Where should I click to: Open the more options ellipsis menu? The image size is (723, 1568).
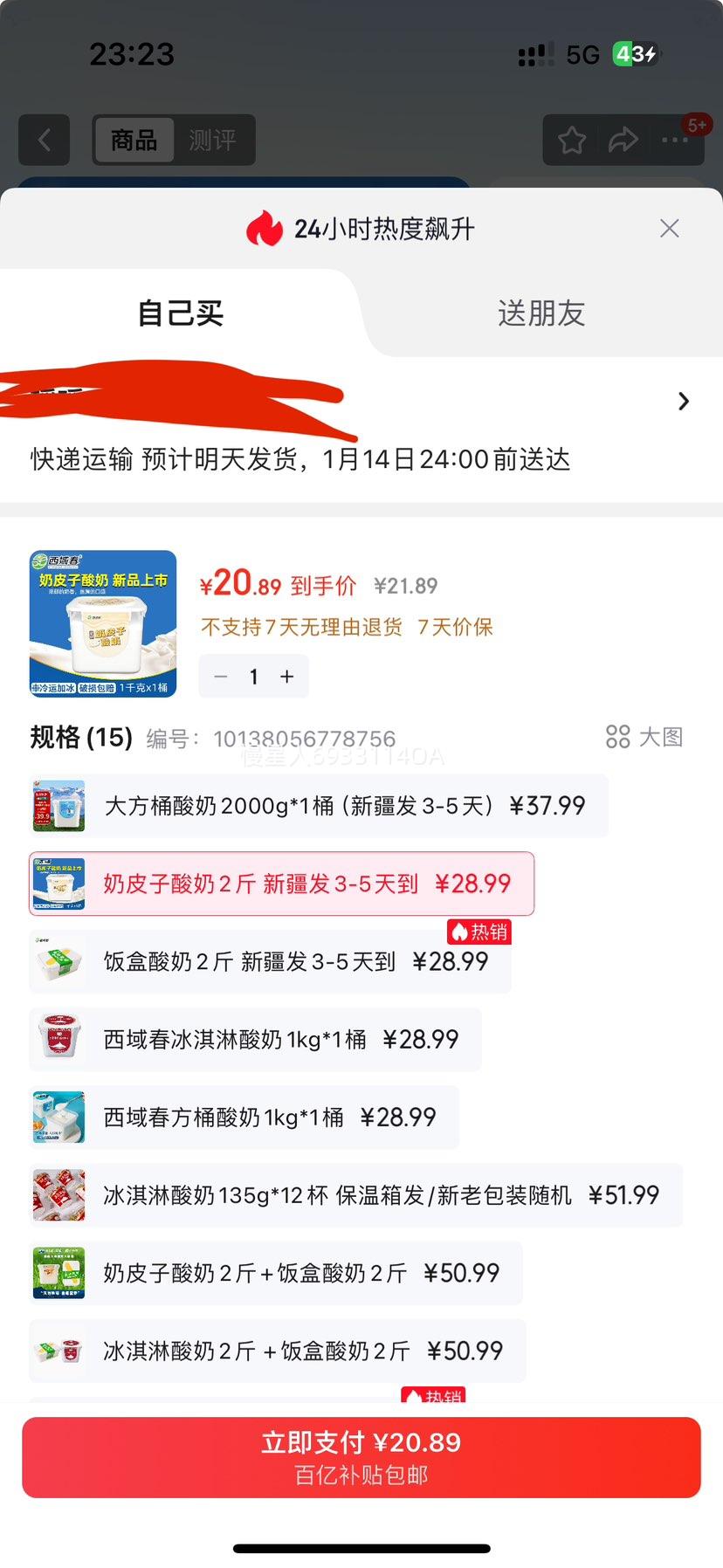(x=675, y=140)
